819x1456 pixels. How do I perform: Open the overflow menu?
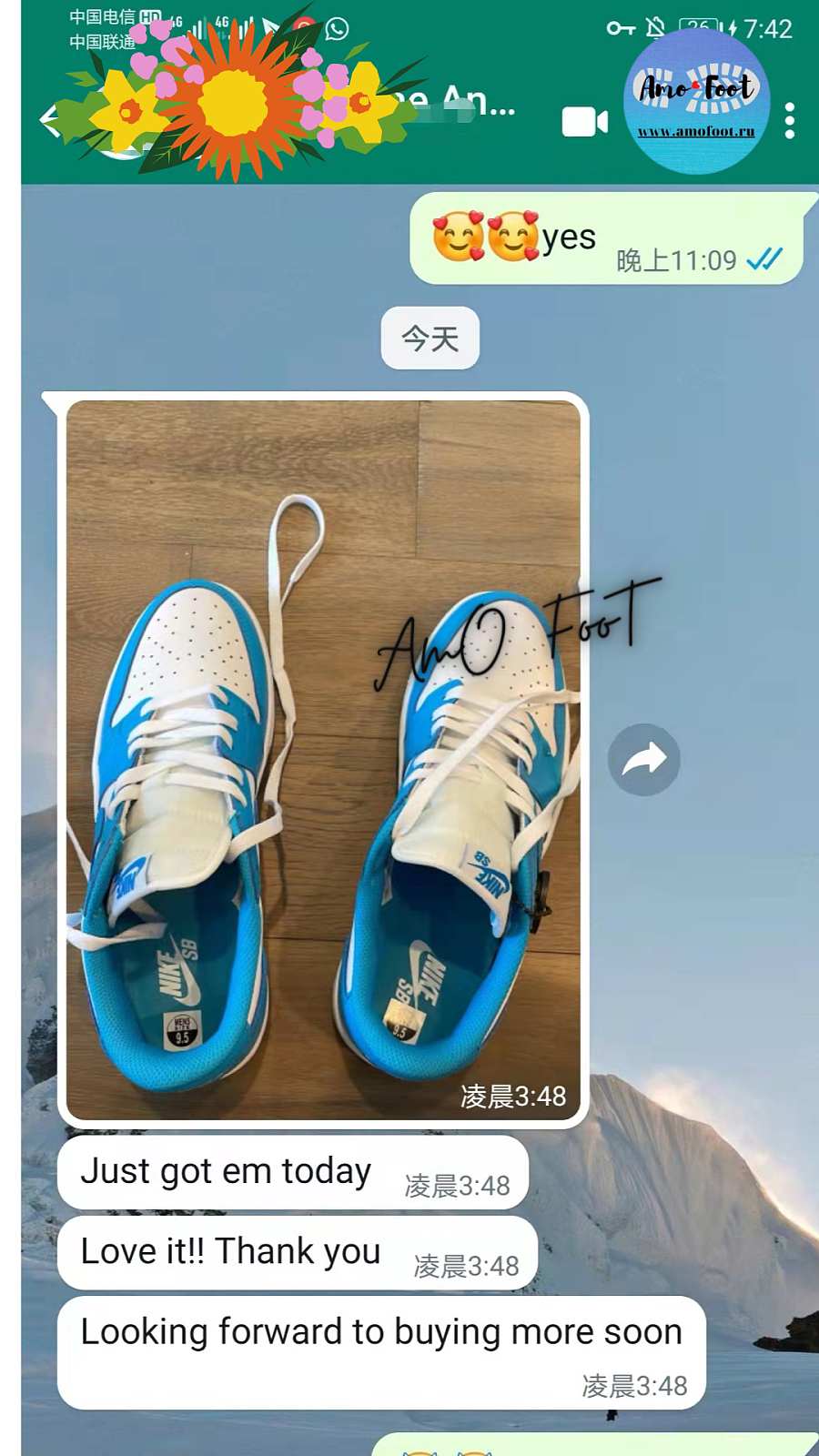(789, 121)
